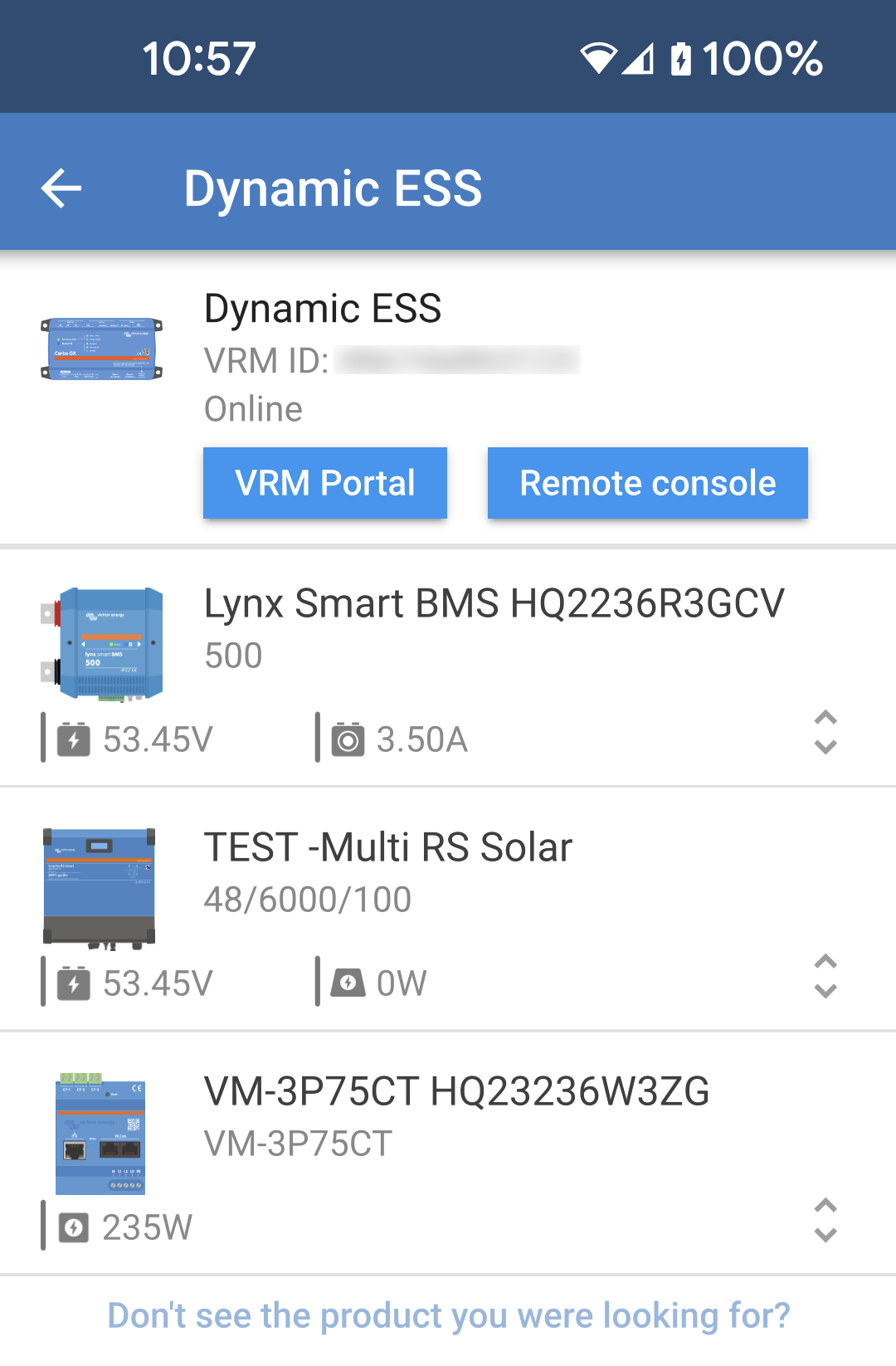Launch the Remote console
This screenshot has width=896, height=1366.
(647, 483)
